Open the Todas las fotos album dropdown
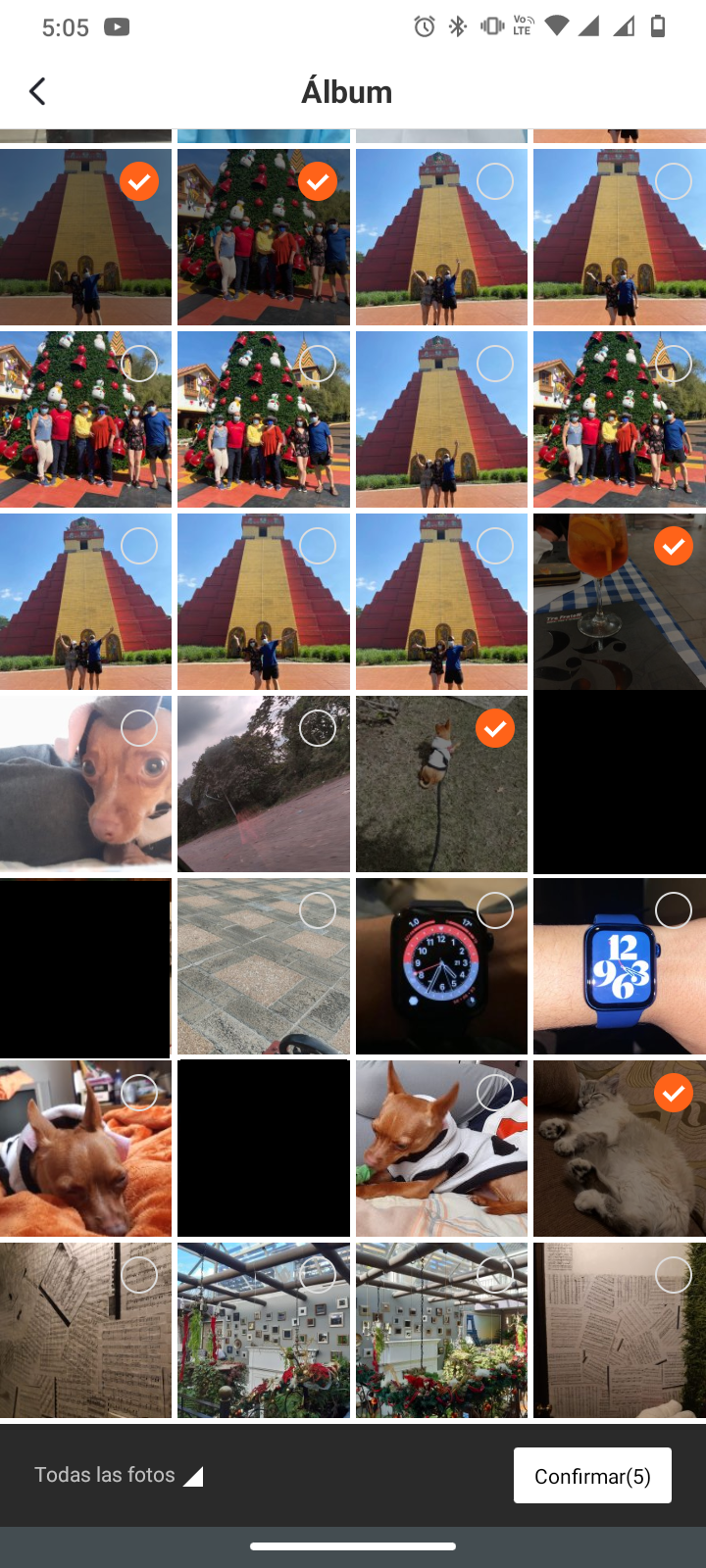Screen dimensions: 706x1568 click(119, 1475)
